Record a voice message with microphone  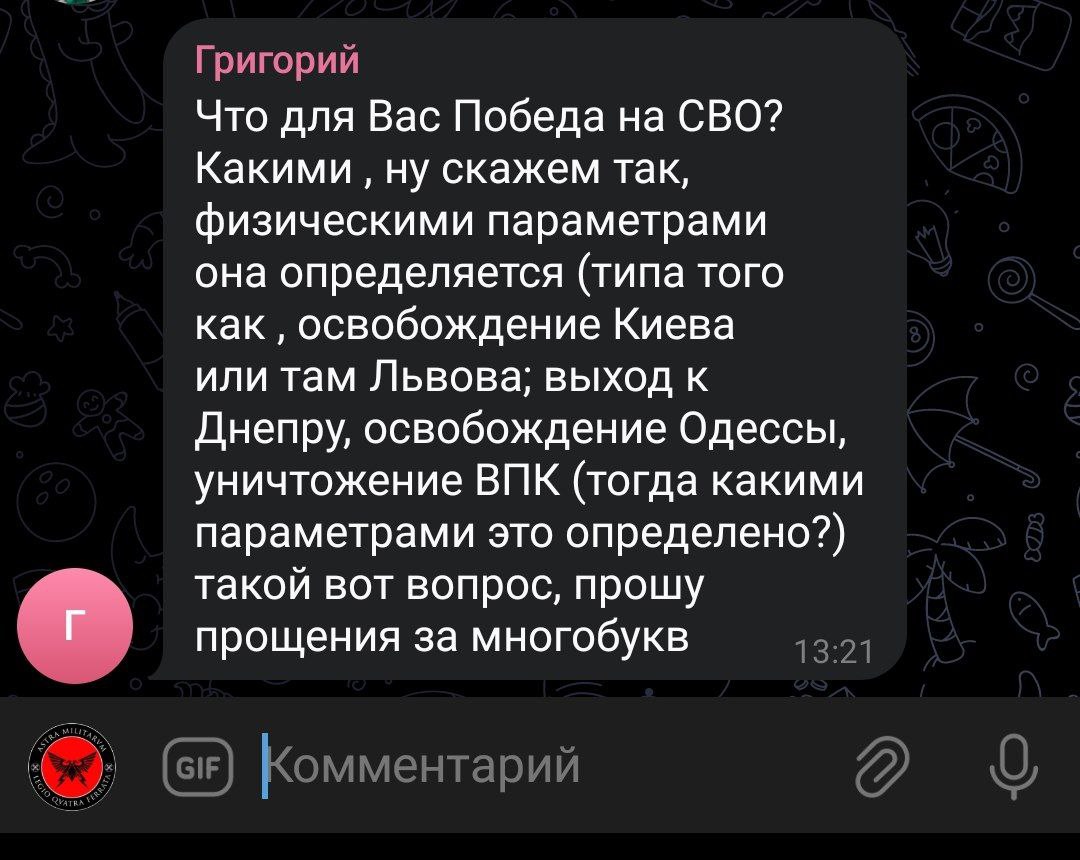pyautogui.click(x=1013, y=767)
